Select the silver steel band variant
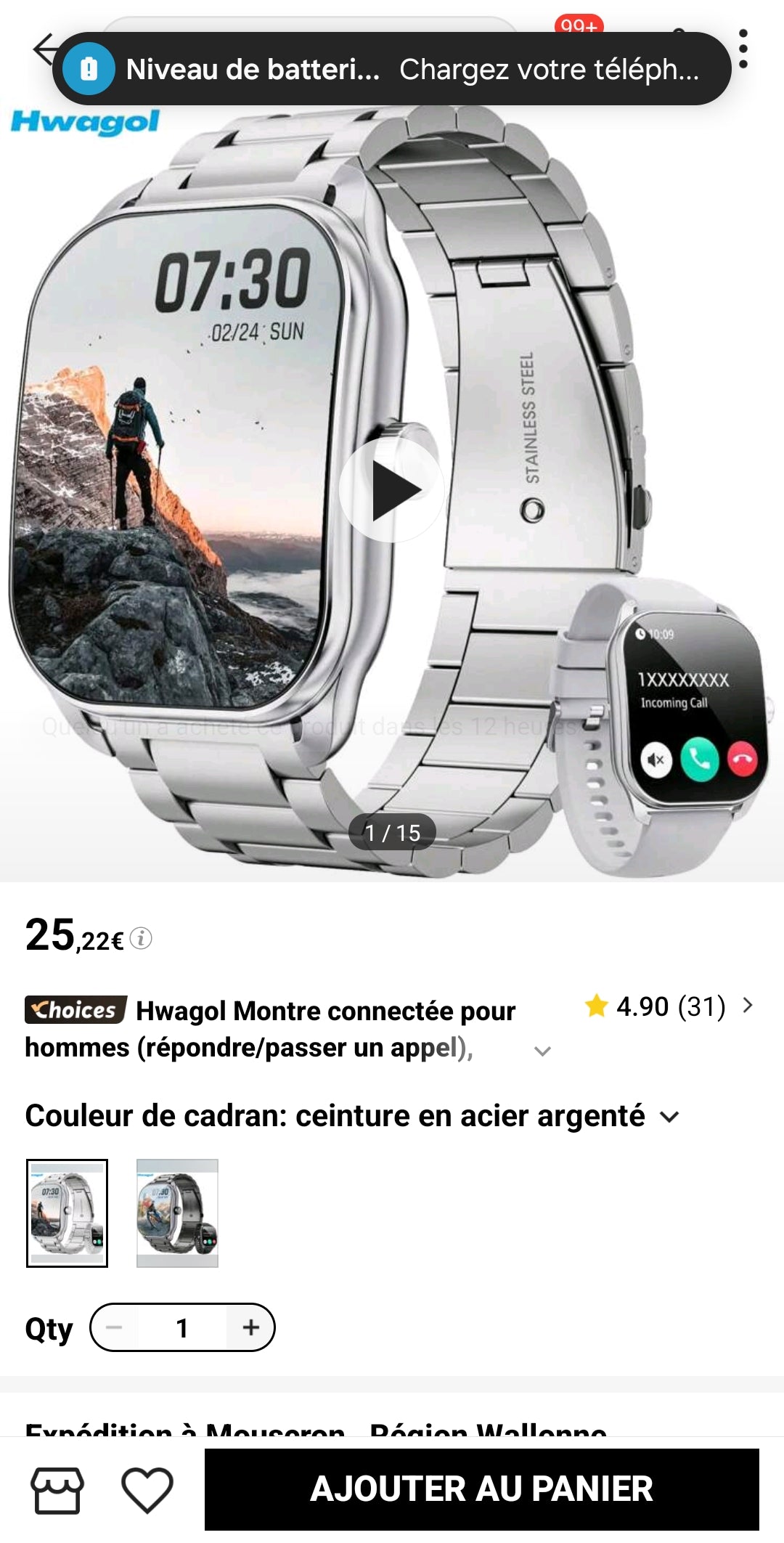Viewport: 784px width, 1543px height. (x=68, y=1213)
